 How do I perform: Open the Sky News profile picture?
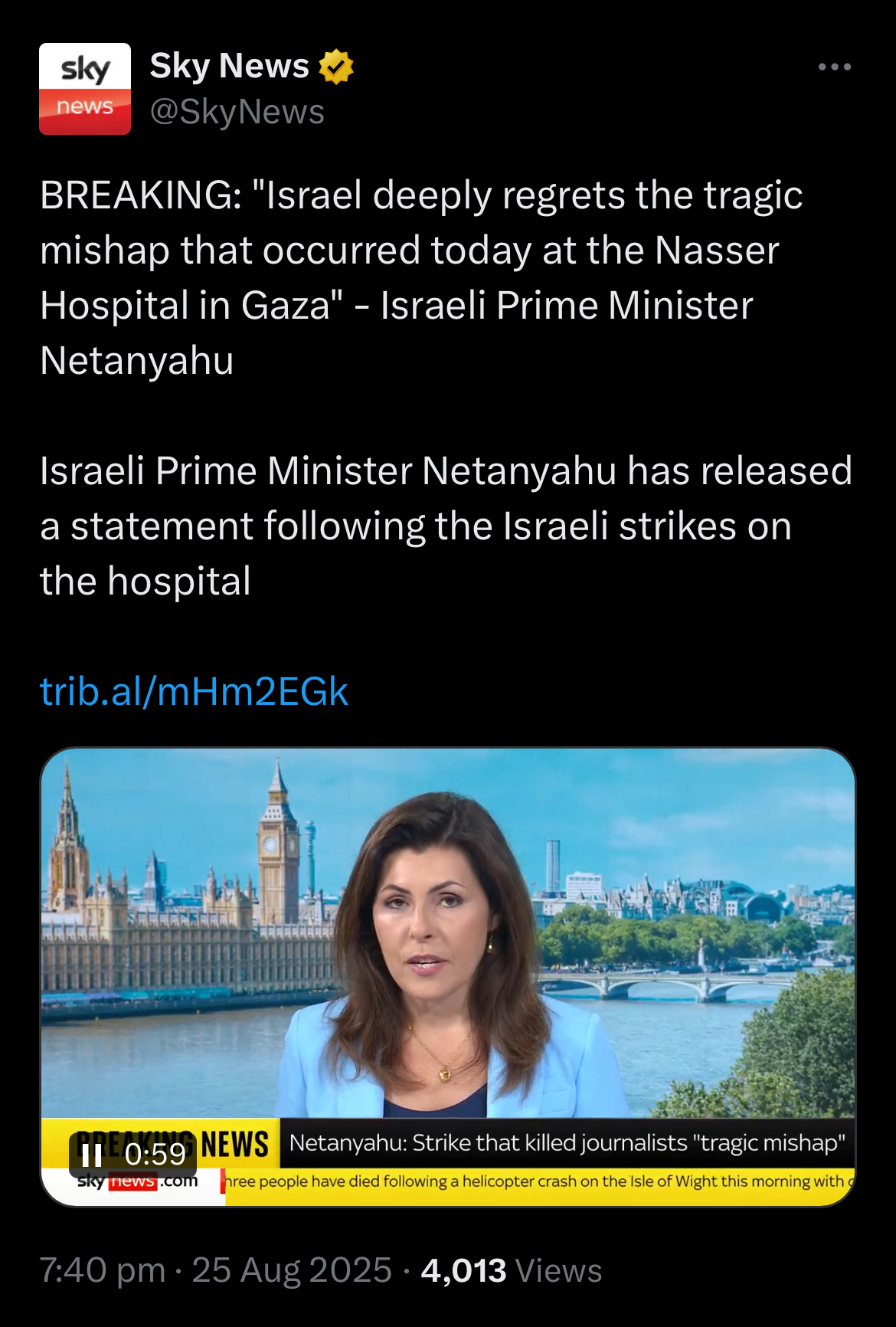(x=85, y=89)
